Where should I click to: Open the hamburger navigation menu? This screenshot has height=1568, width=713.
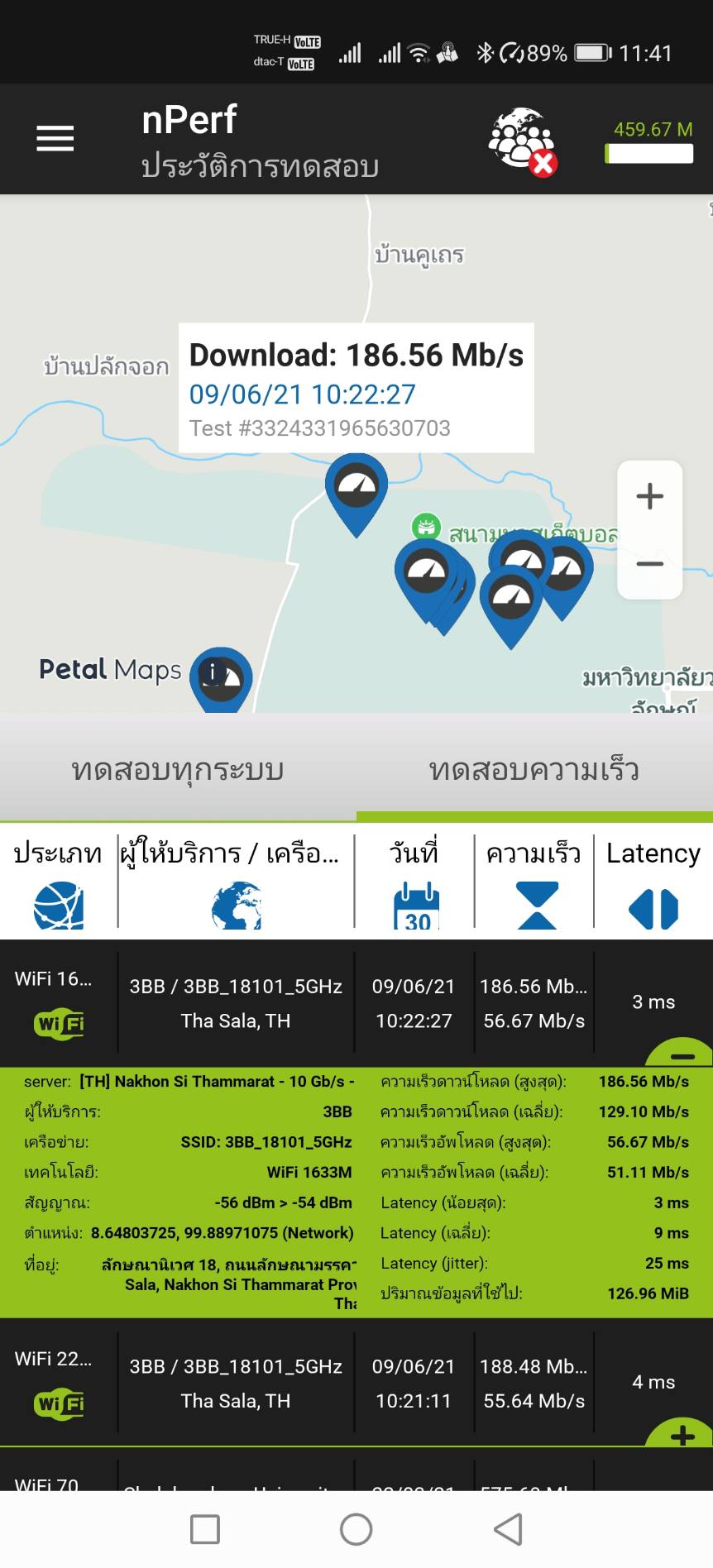point(55,138)
